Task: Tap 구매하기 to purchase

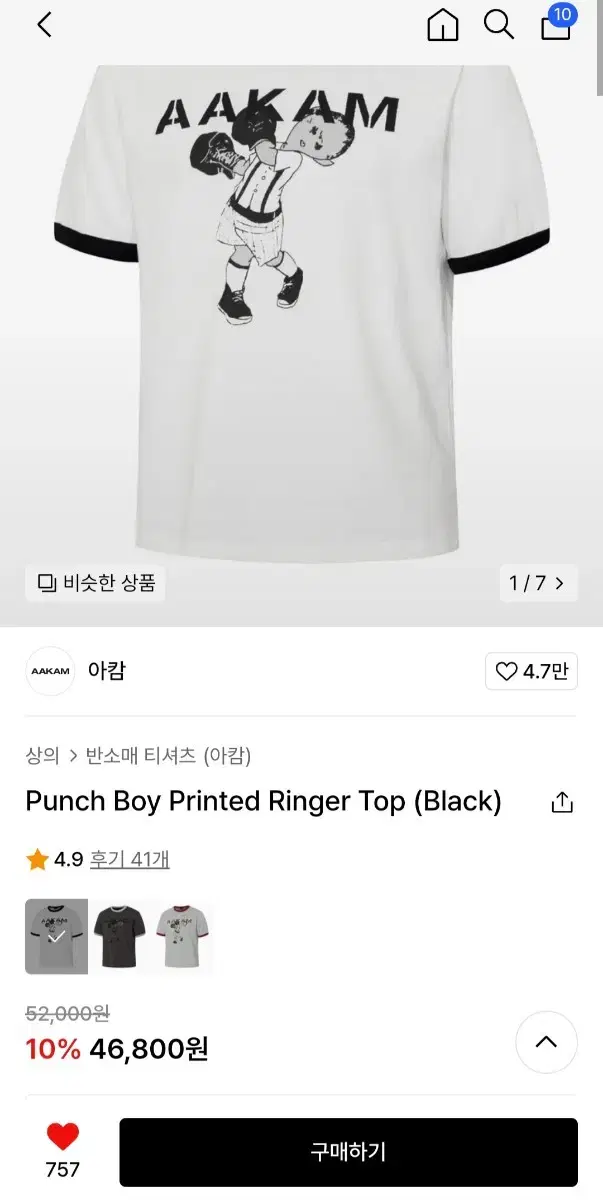Action: click(348, 1152)
